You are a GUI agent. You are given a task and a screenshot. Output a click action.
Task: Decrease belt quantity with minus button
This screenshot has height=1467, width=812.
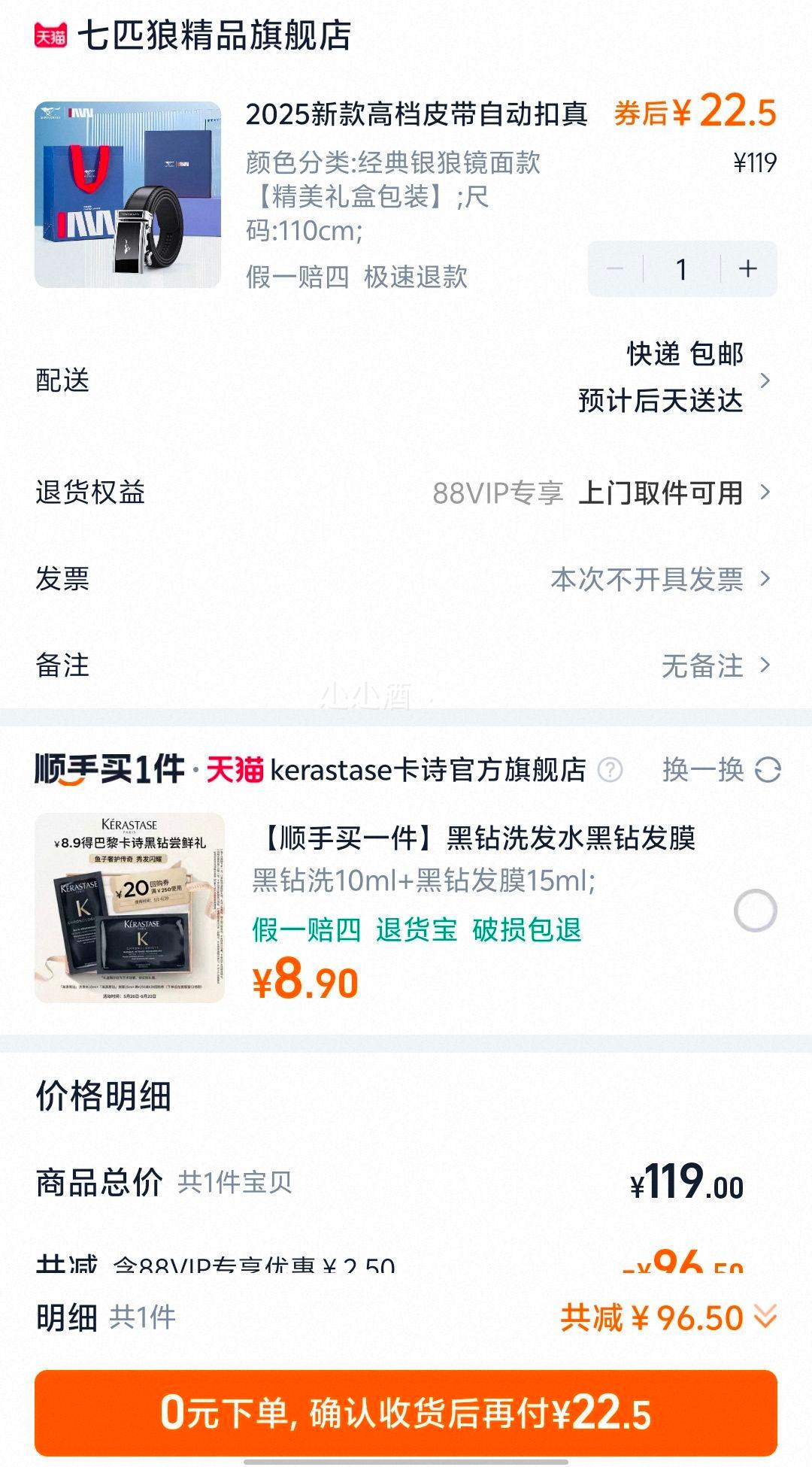(615, 269)
